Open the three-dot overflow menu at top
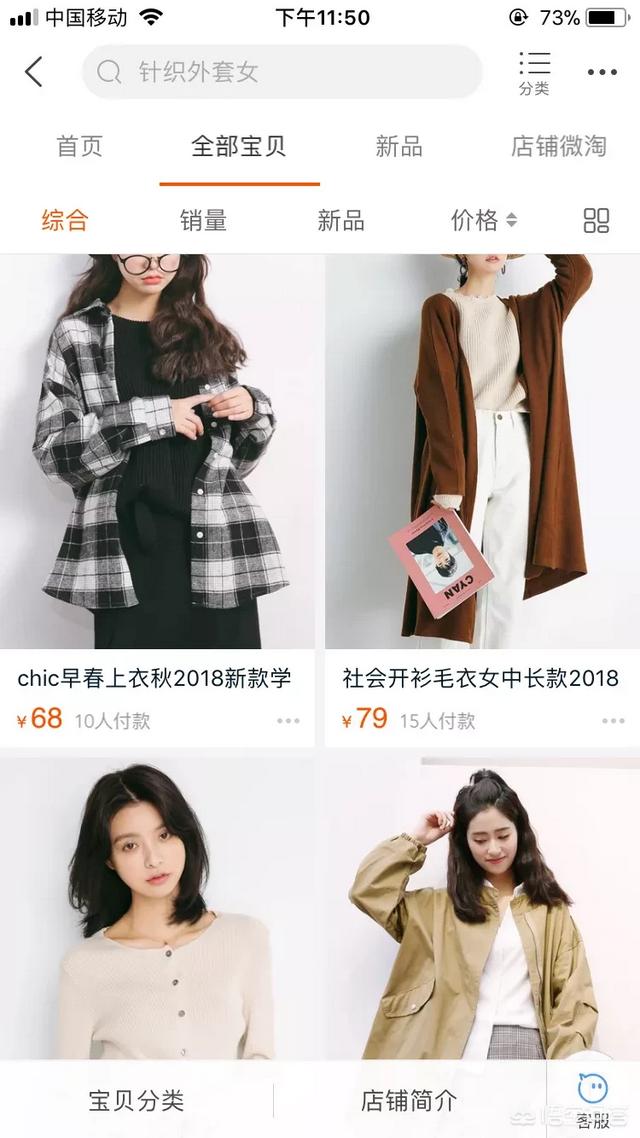Viewport: 640px width, 1138px height. tap(602, 72)
